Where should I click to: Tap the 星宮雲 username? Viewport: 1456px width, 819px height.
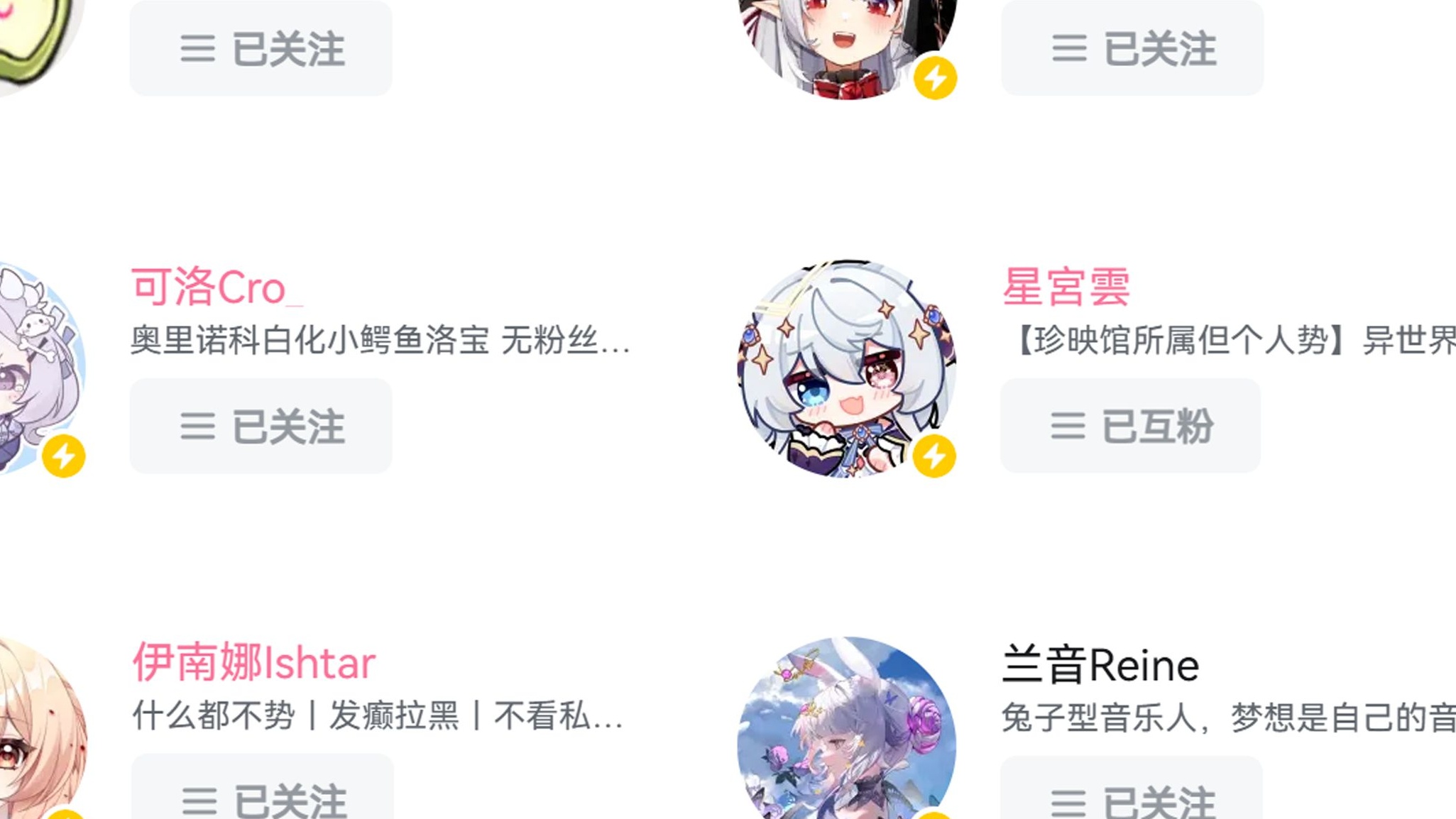tap(1066, 287)
